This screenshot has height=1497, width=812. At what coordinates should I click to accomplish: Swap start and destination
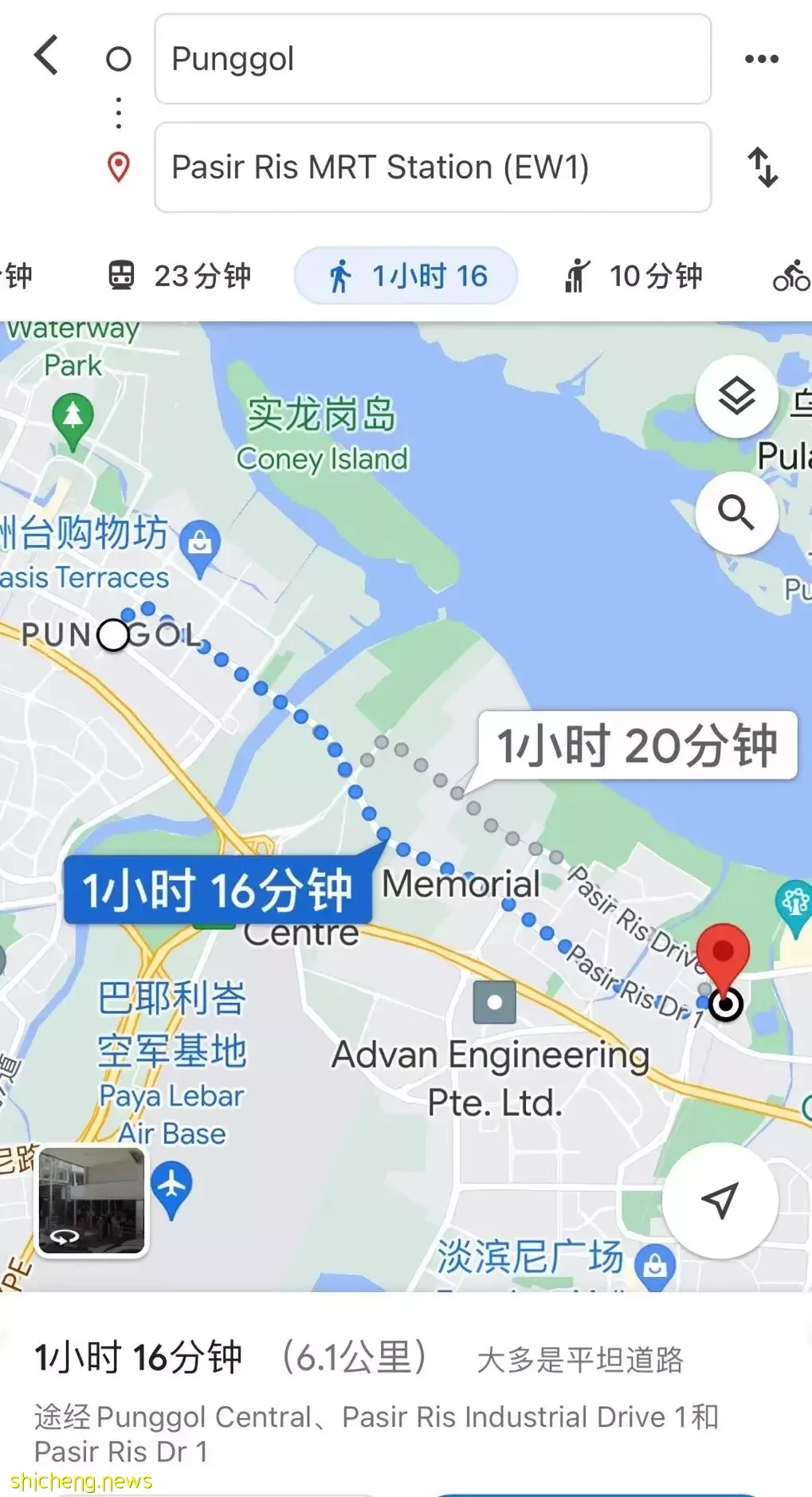pyautogui.click(x=763, y=167)
